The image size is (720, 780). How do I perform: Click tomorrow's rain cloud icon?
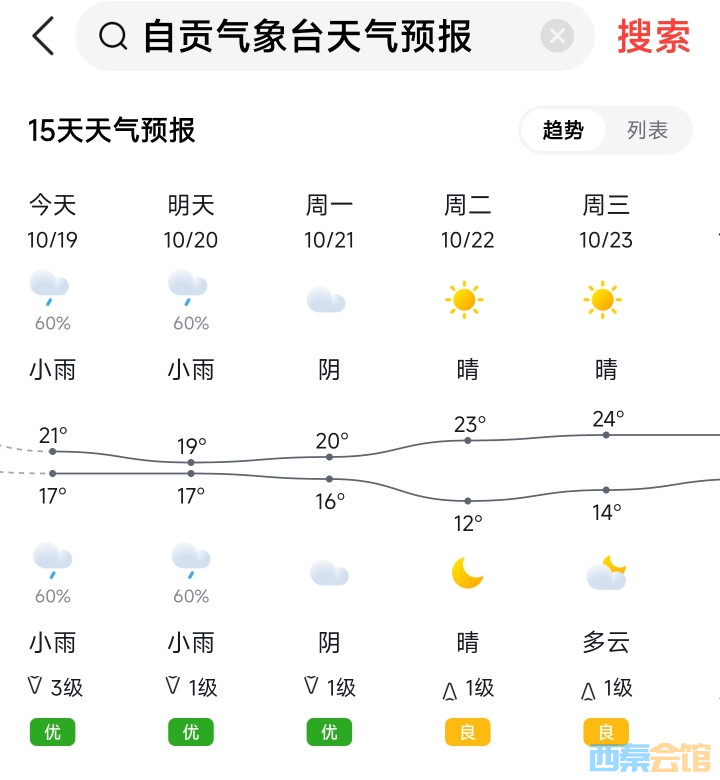point(188,293)
